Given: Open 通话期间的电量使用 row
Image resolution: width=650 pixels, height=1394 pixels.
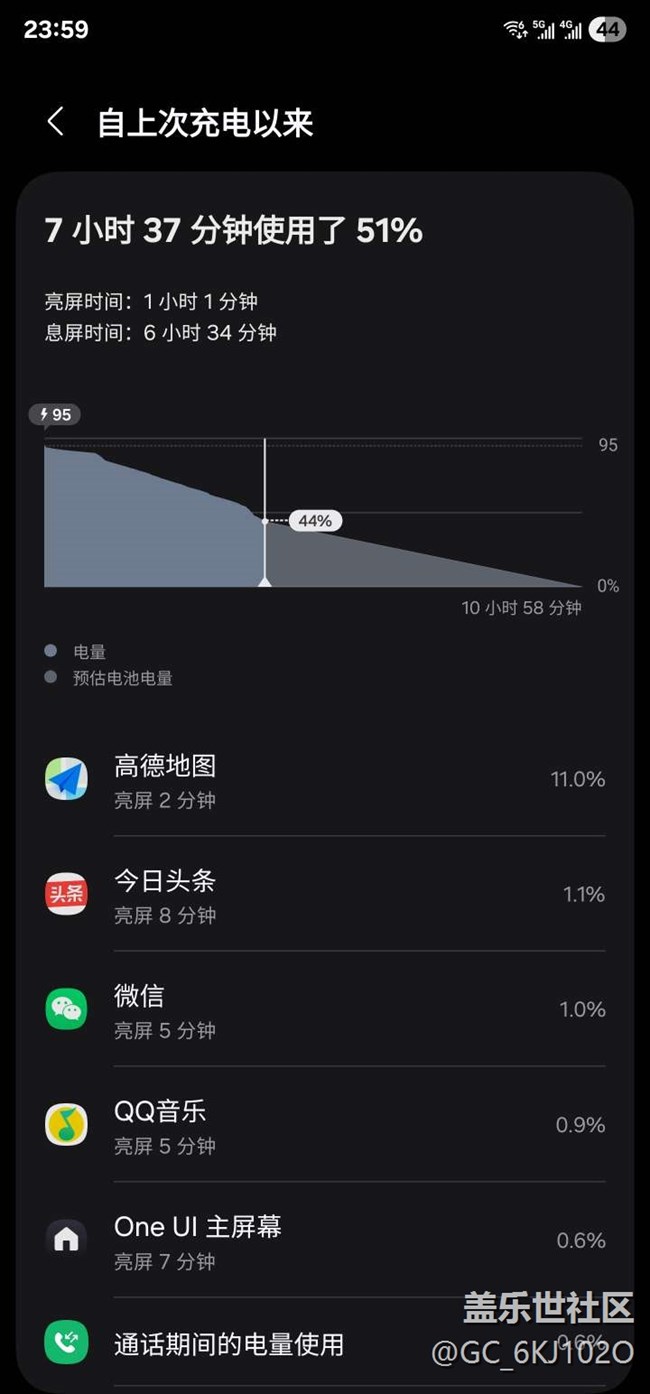Looking at the screenshot, I should pyautogui.click(x=325, y=1343).
